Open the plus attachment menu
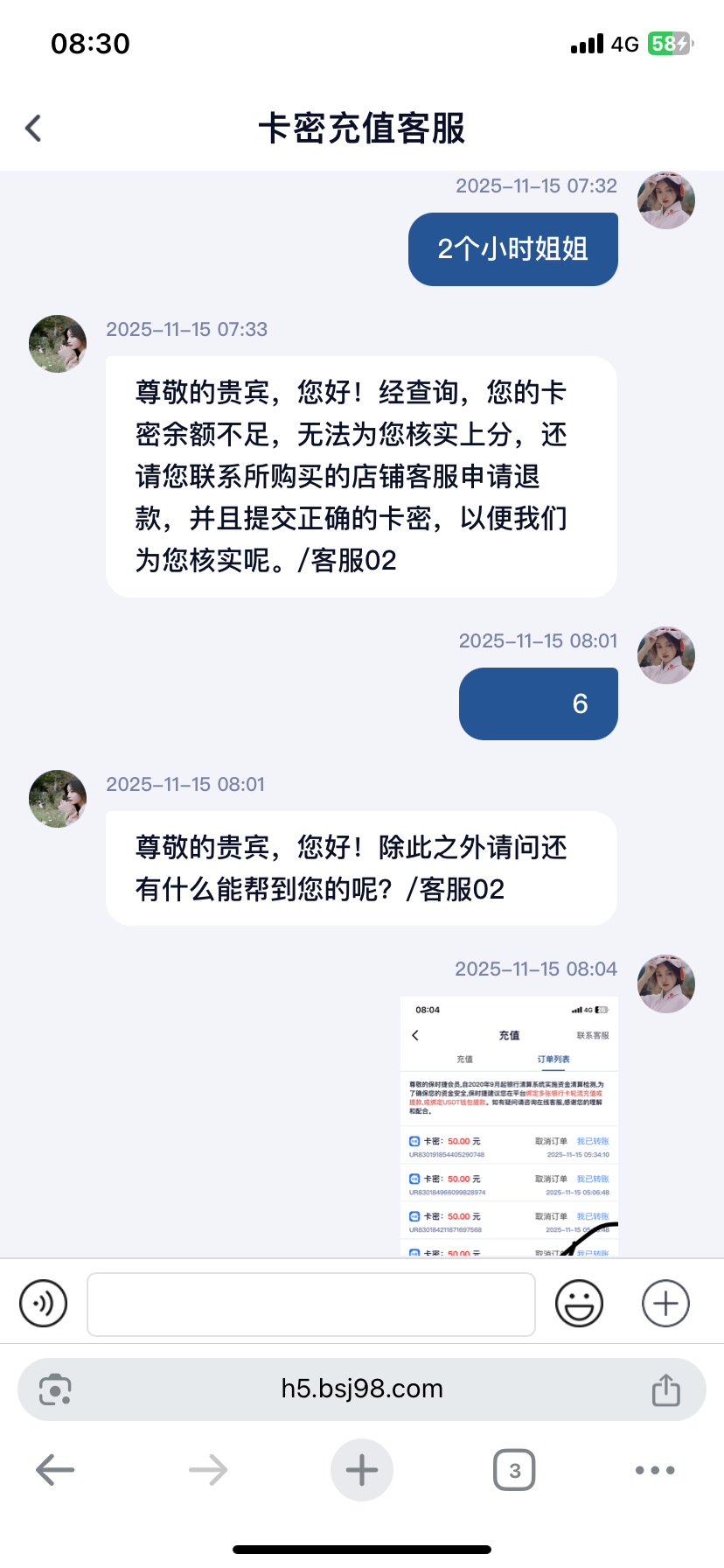The image size is (724, 1568). point(665,1304)
